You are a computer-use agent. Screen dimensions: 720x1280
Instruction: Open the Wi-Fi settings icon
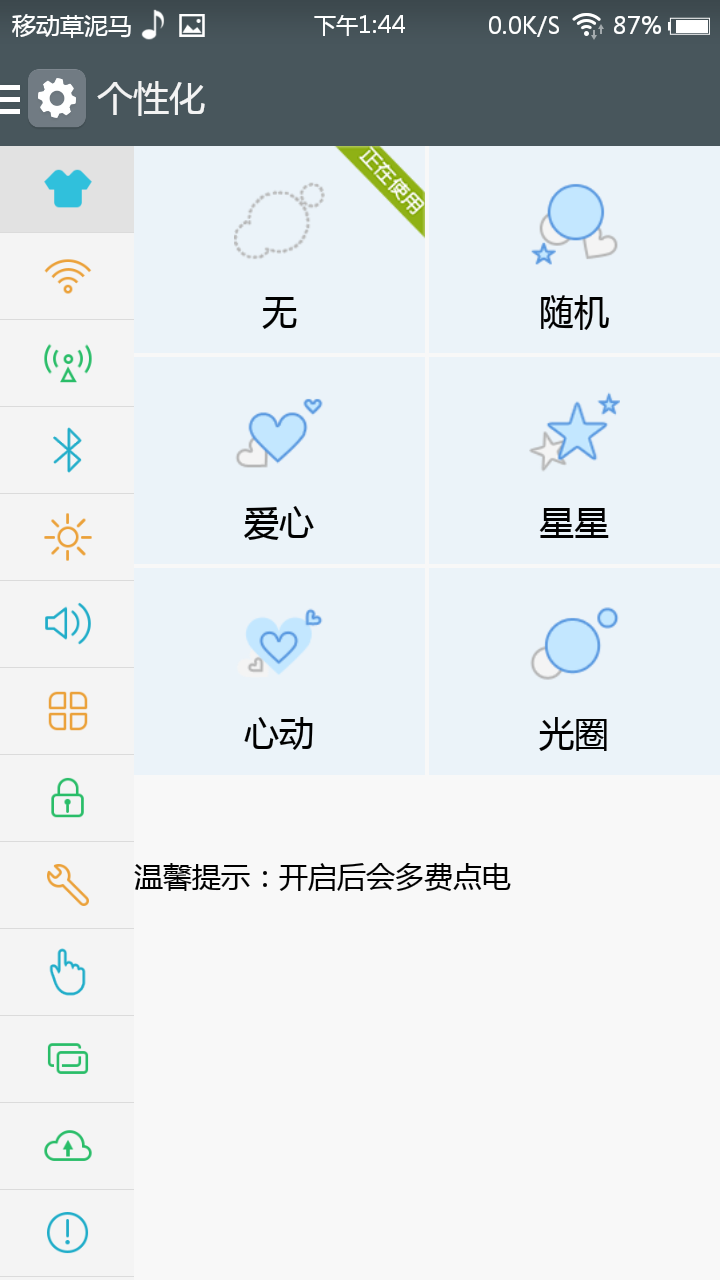click(x=66, y=275)
